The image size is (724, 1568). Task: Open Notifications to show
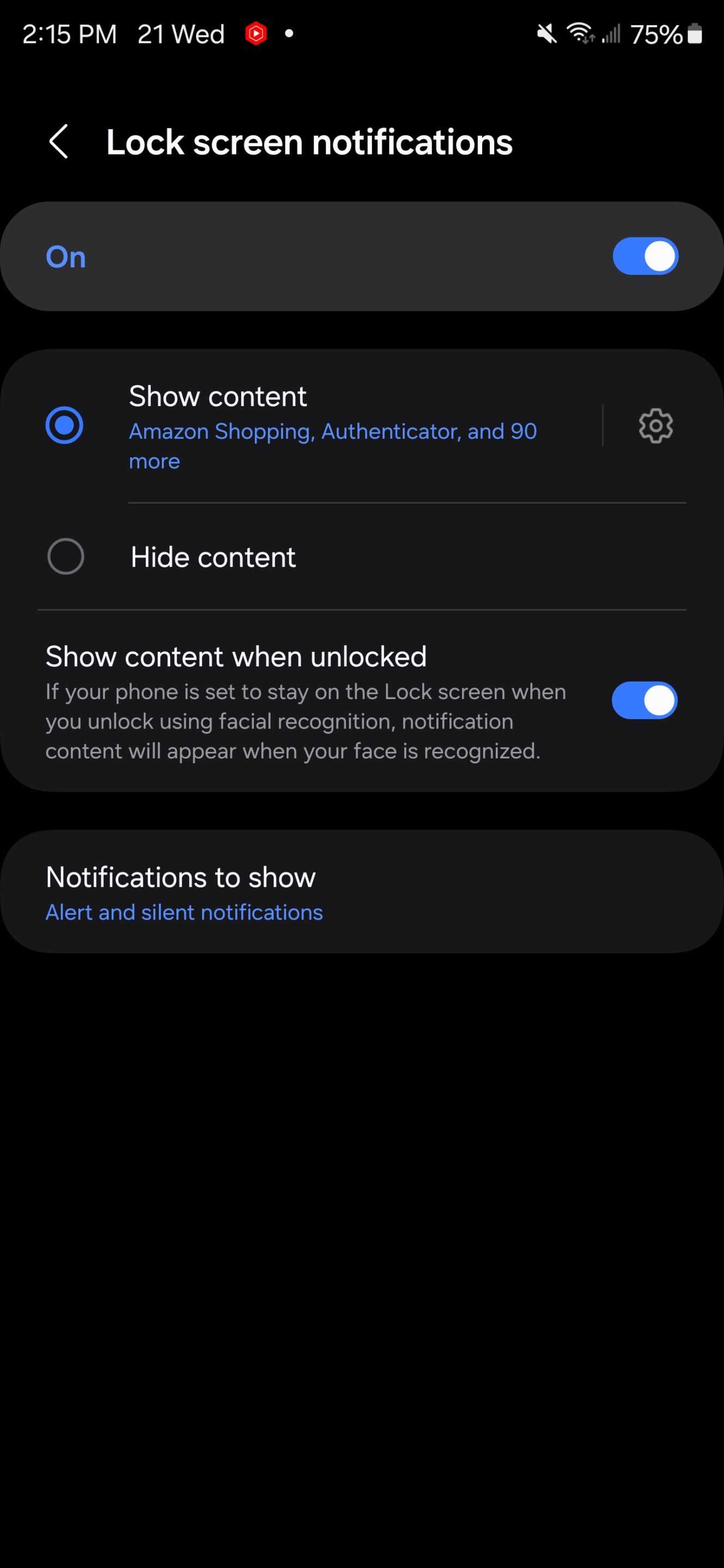[x=362, y=892]
